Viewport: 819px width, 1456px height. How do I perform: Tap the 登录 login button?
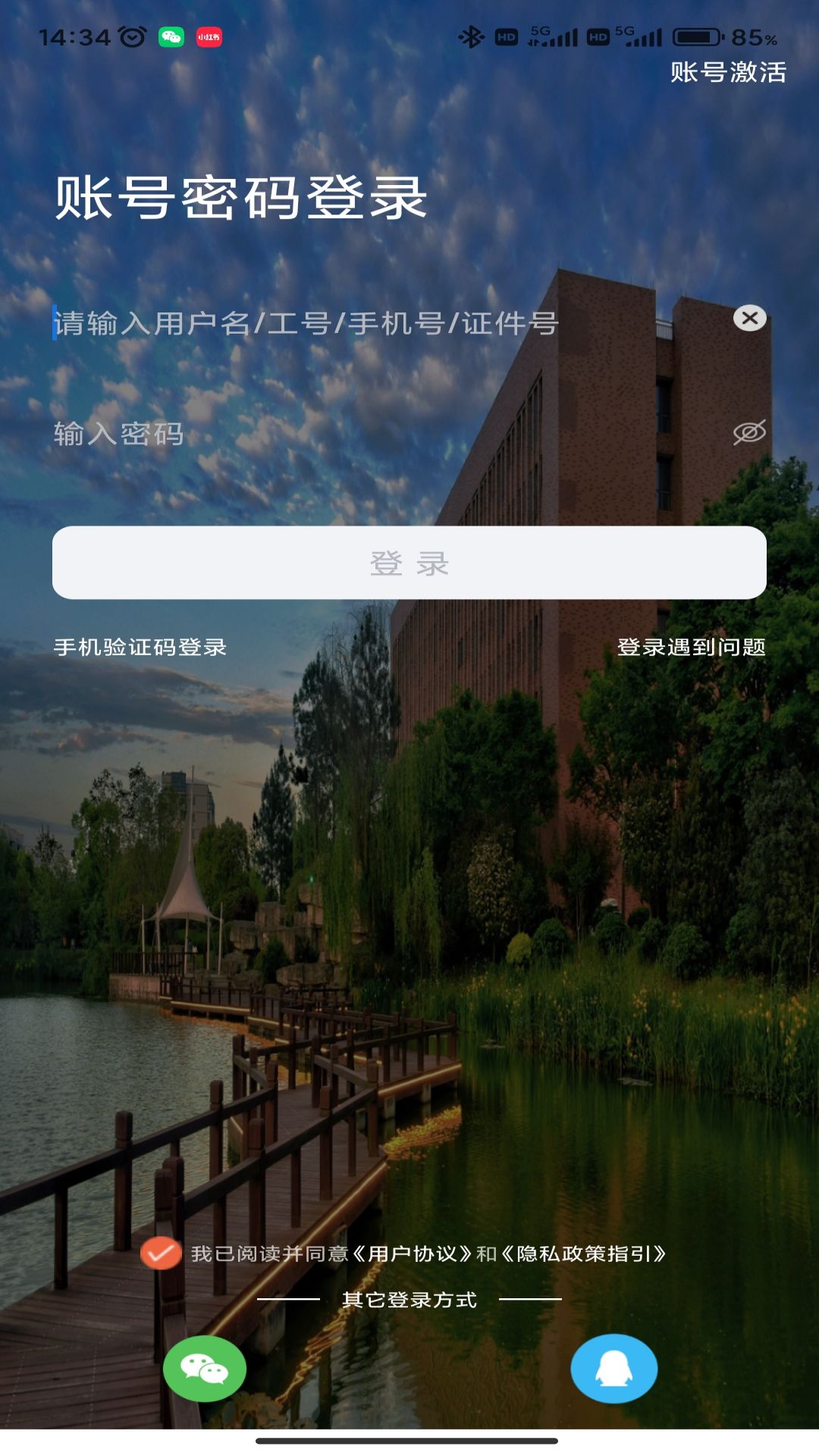[x=409, y=563]
